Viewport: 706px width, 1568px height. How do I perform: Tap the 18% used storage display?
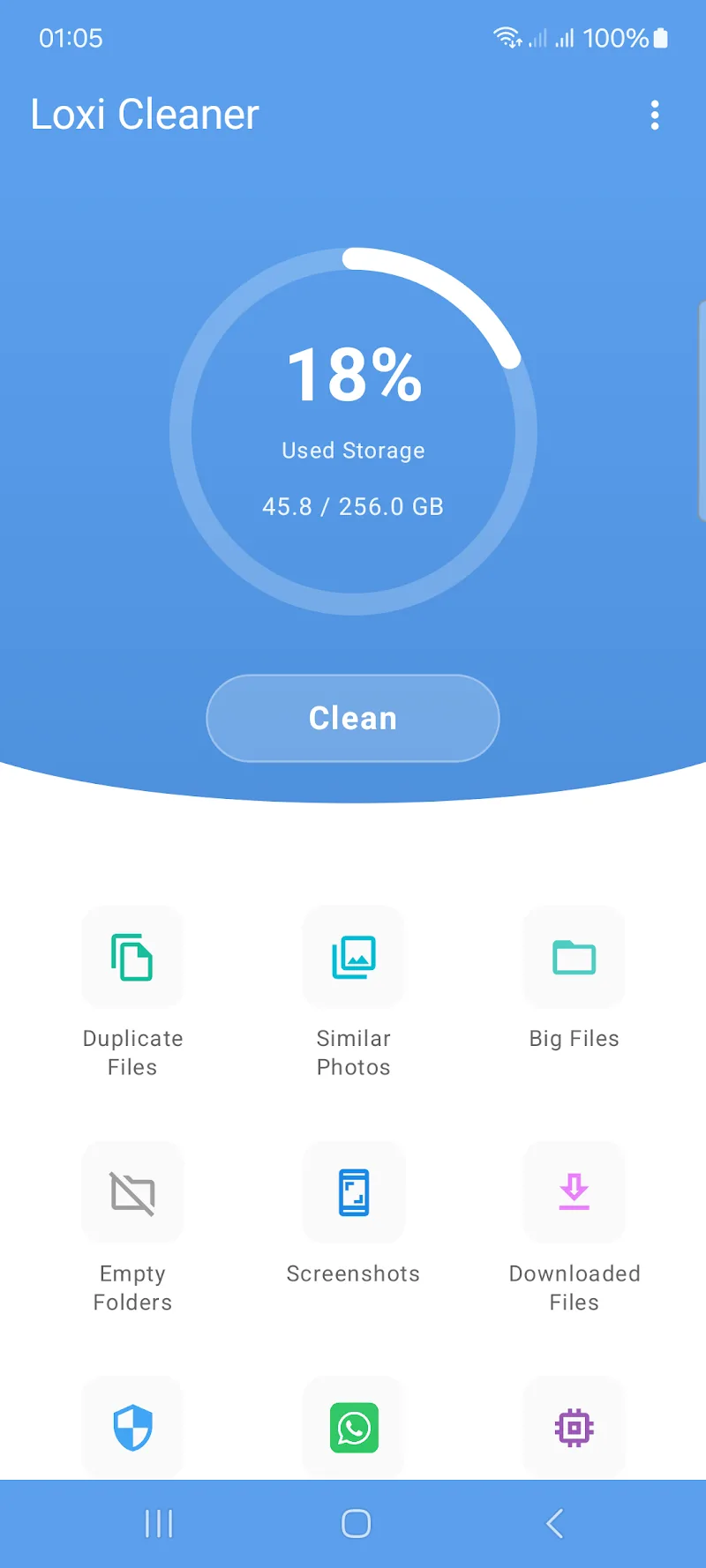[353, 377]
